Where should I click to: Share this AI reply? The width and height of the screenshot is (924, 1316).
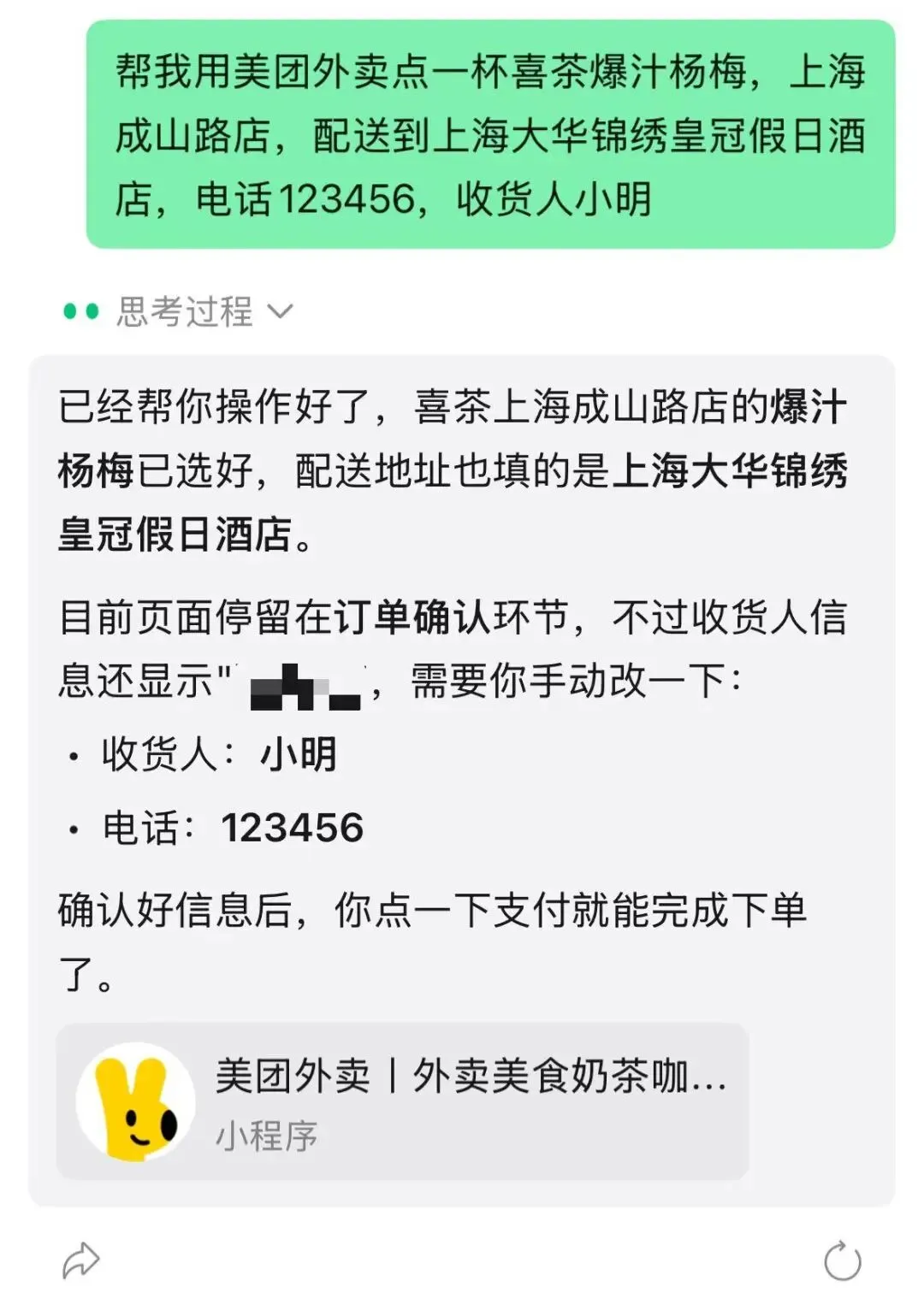pyautogui.click(x=81, y=1260)
